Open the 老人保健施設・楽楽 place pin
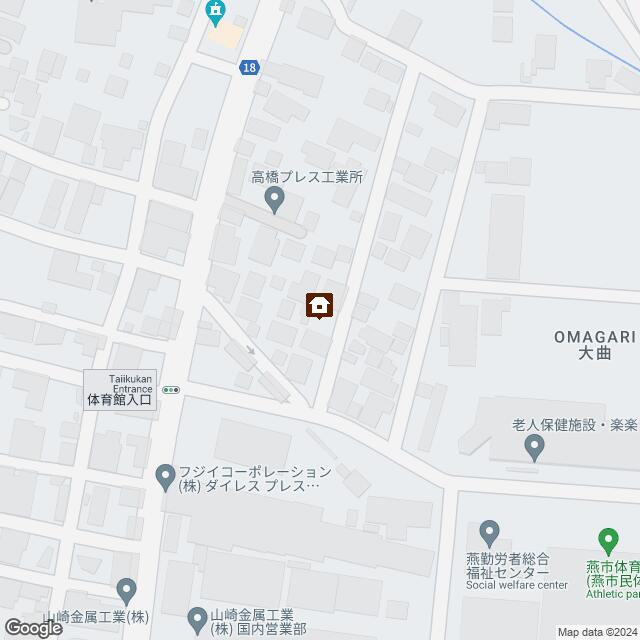The image size is (640, 640). [x=534, y=447]
